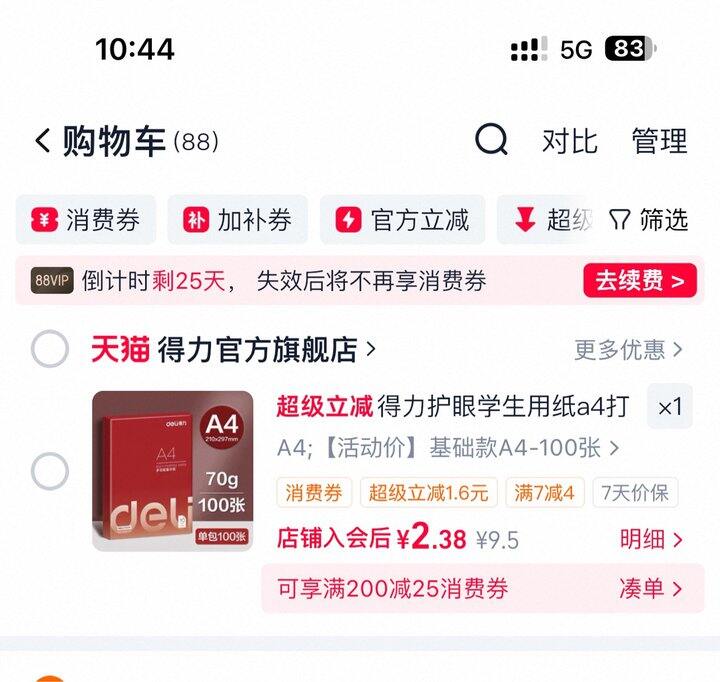Tap 去续费 to renew 88VIP
This screenshot has height=682, width=720.
(640, 280)
